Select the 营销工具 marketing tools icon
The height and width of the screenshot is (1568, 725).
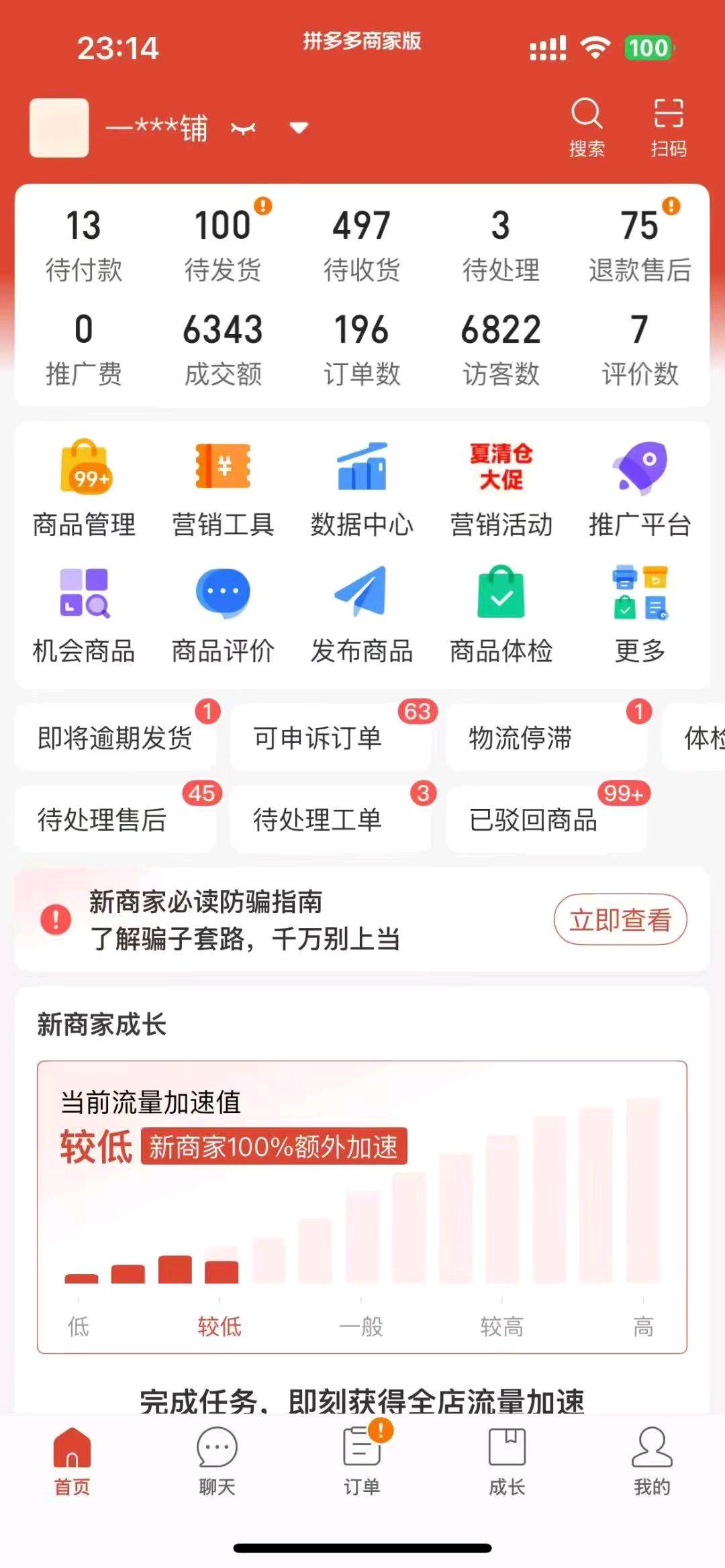click(224, 486)
